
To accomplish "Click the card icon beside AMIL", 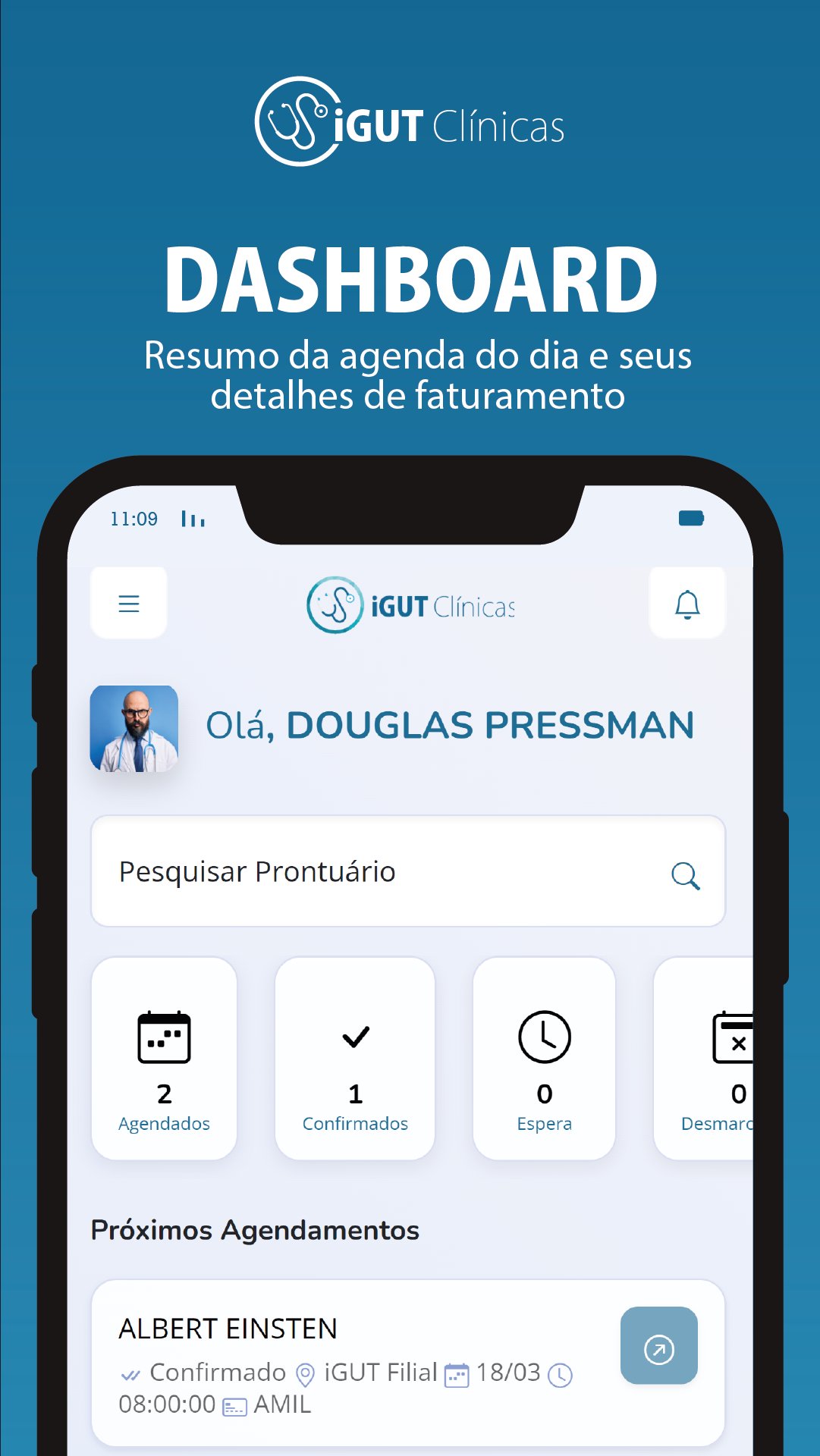I will 235,1404.
